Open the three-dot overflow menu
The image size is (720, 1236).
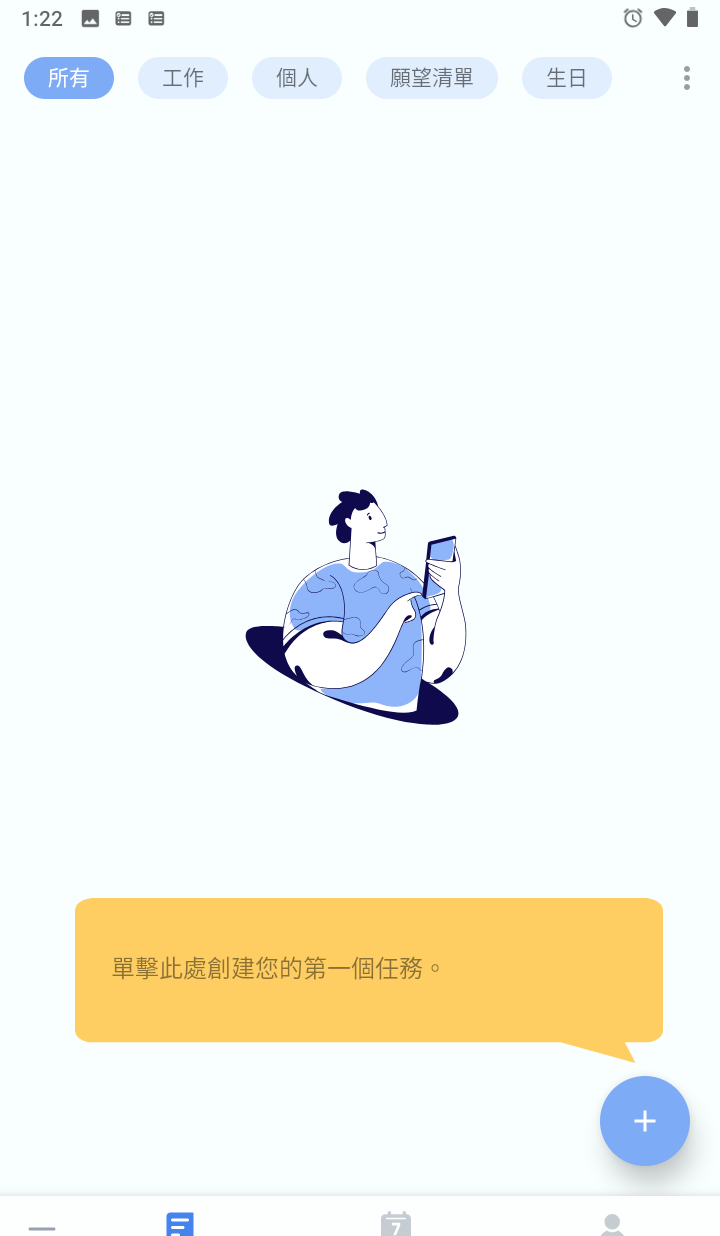[x=687, y=78]
